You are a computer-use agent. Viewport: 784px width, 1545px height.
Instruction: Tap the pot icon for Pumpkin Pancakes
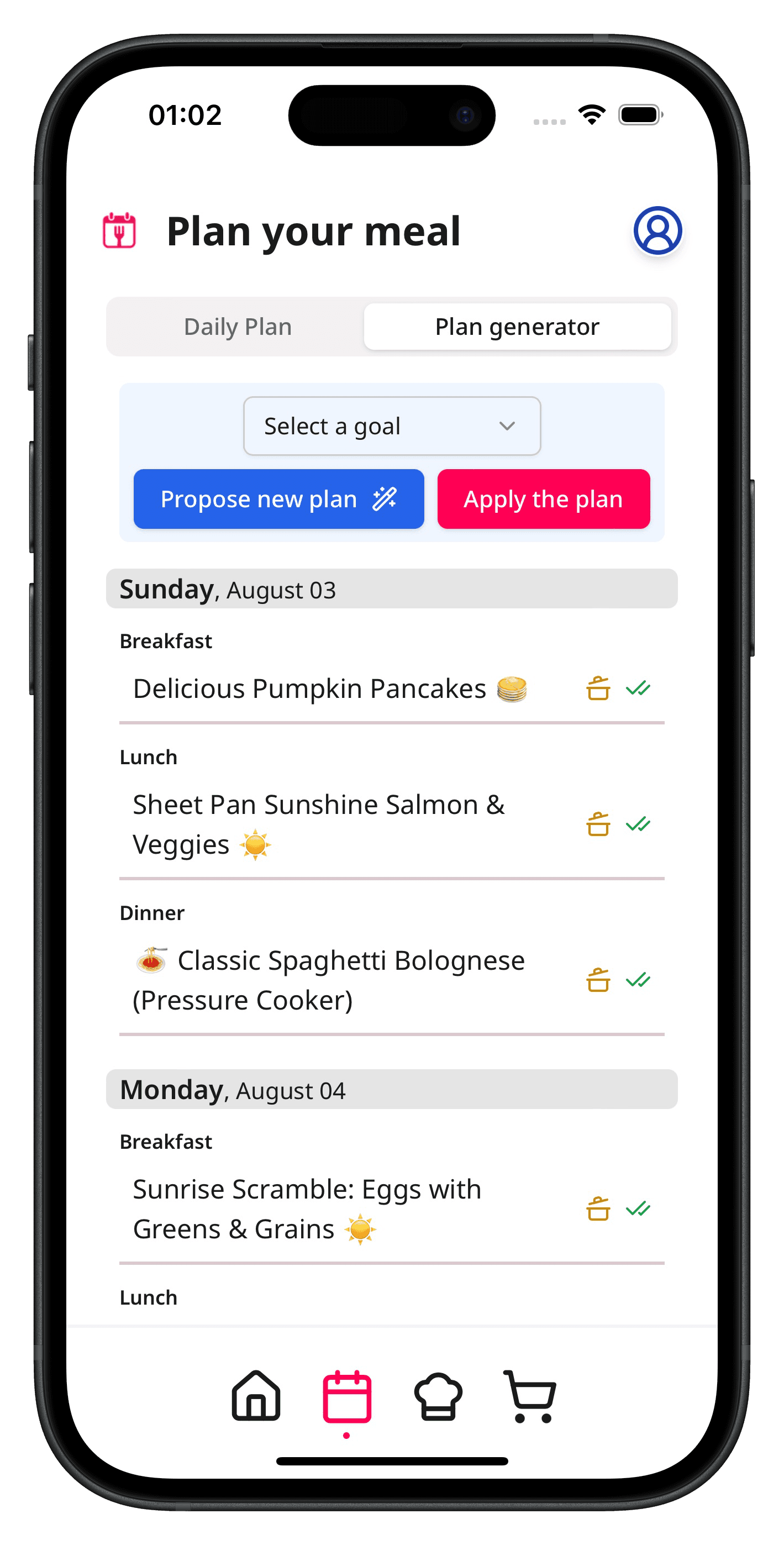(x=598, y=689)
